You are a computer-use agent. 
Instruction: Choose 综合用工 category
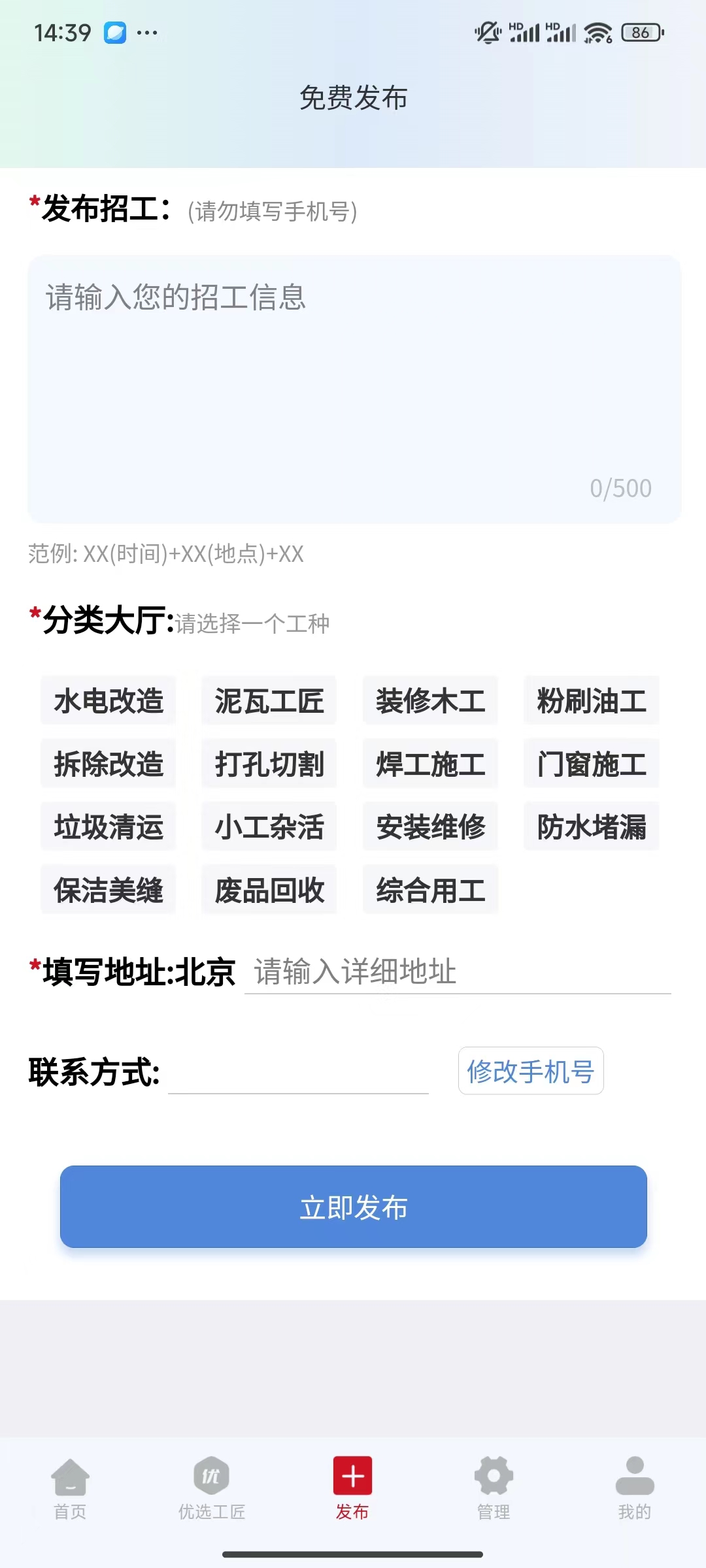pos(430,890)
